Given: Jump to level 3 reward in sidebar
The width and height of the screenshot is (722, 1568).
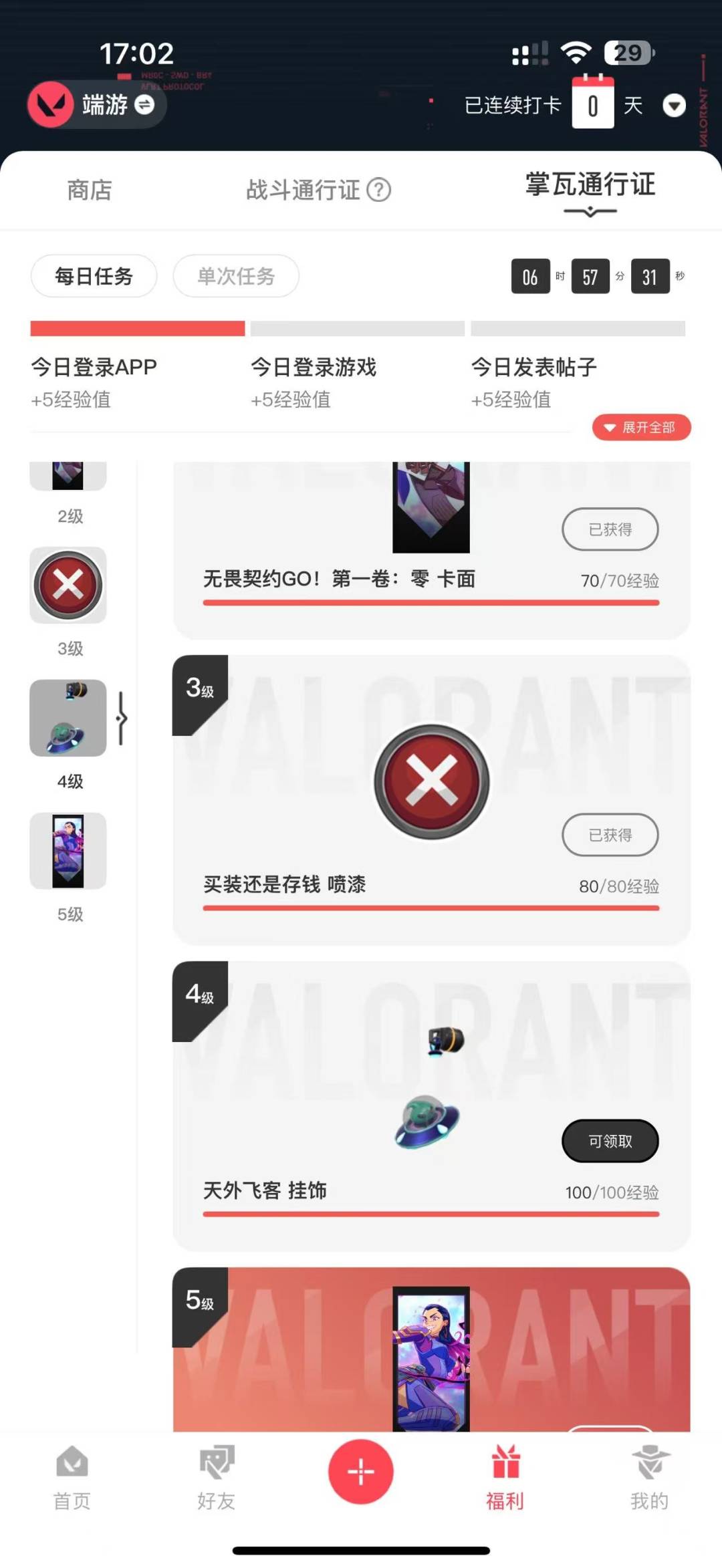Looking at the screenshot, I should 68,585.
